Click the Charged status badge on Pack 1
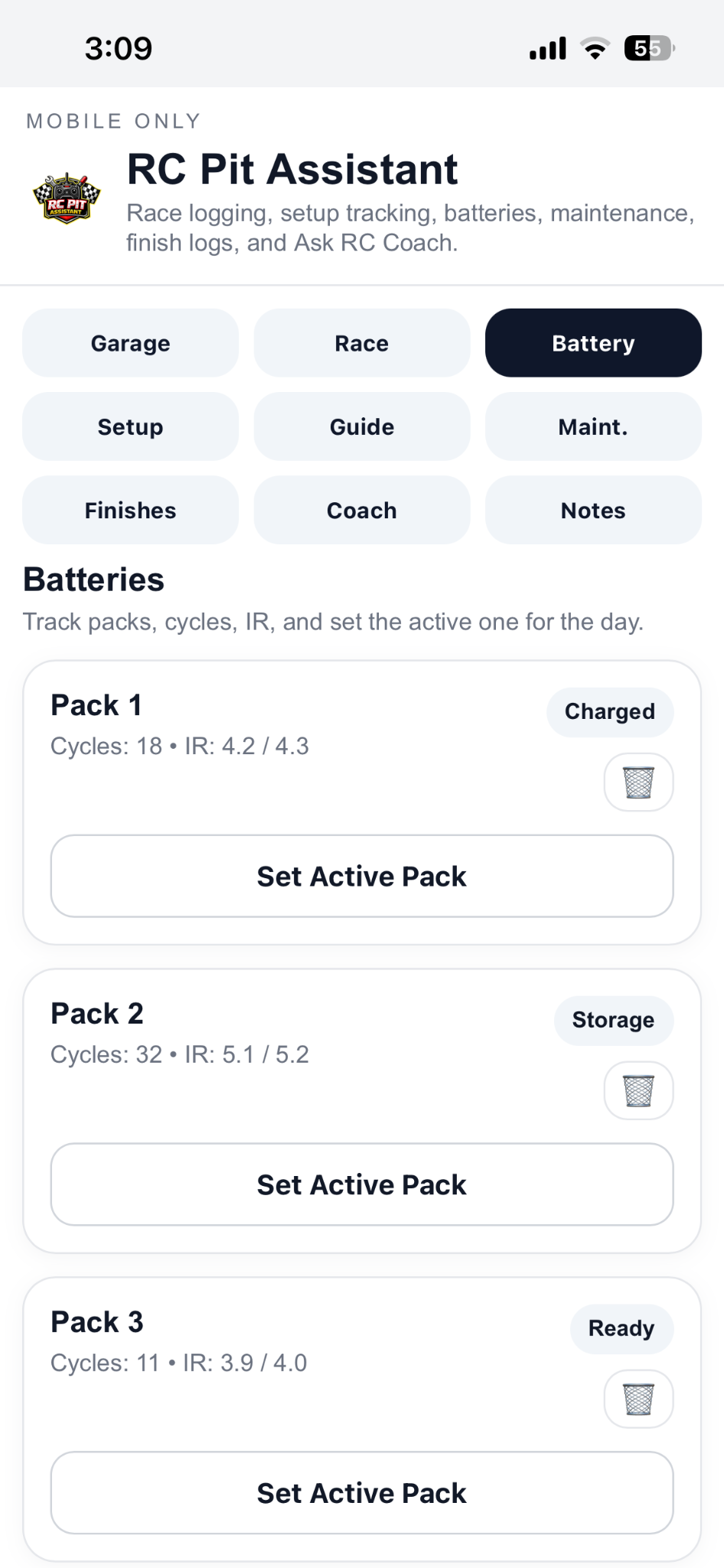 609,711
